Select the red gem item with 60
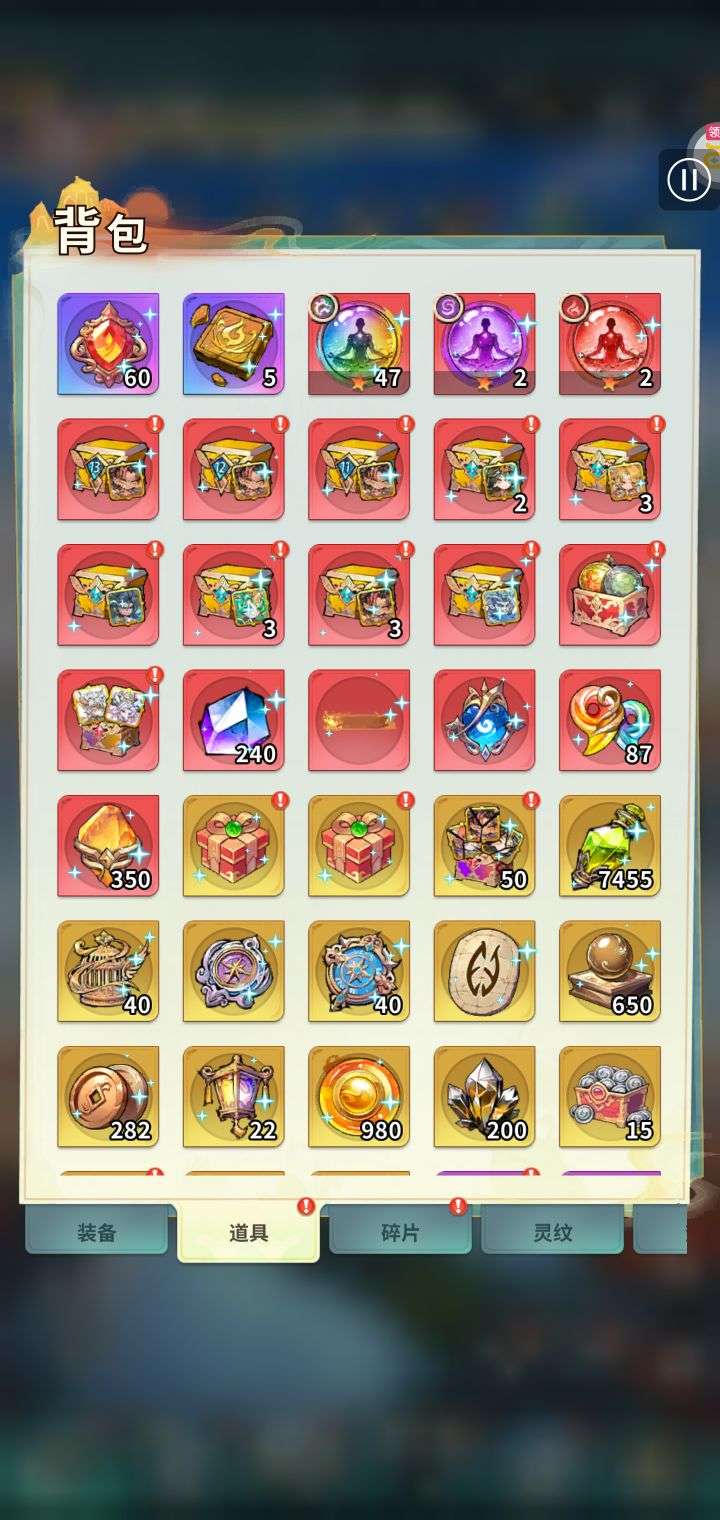The height and width of the screenshot is (1520, 720). click(x=108, y=344)
